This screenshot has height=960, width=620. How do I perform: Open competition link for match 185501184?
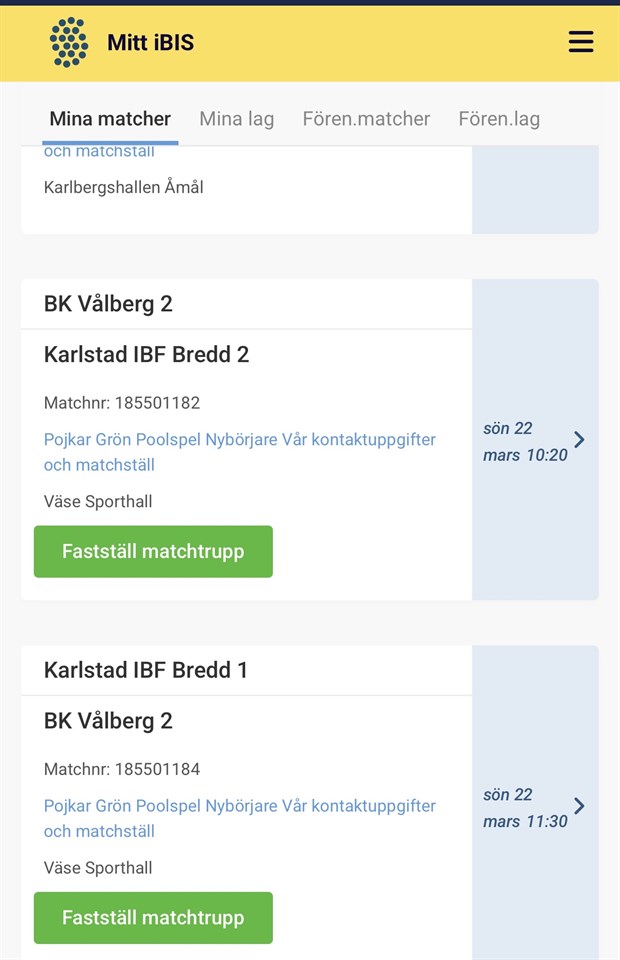tap(239, 817)
